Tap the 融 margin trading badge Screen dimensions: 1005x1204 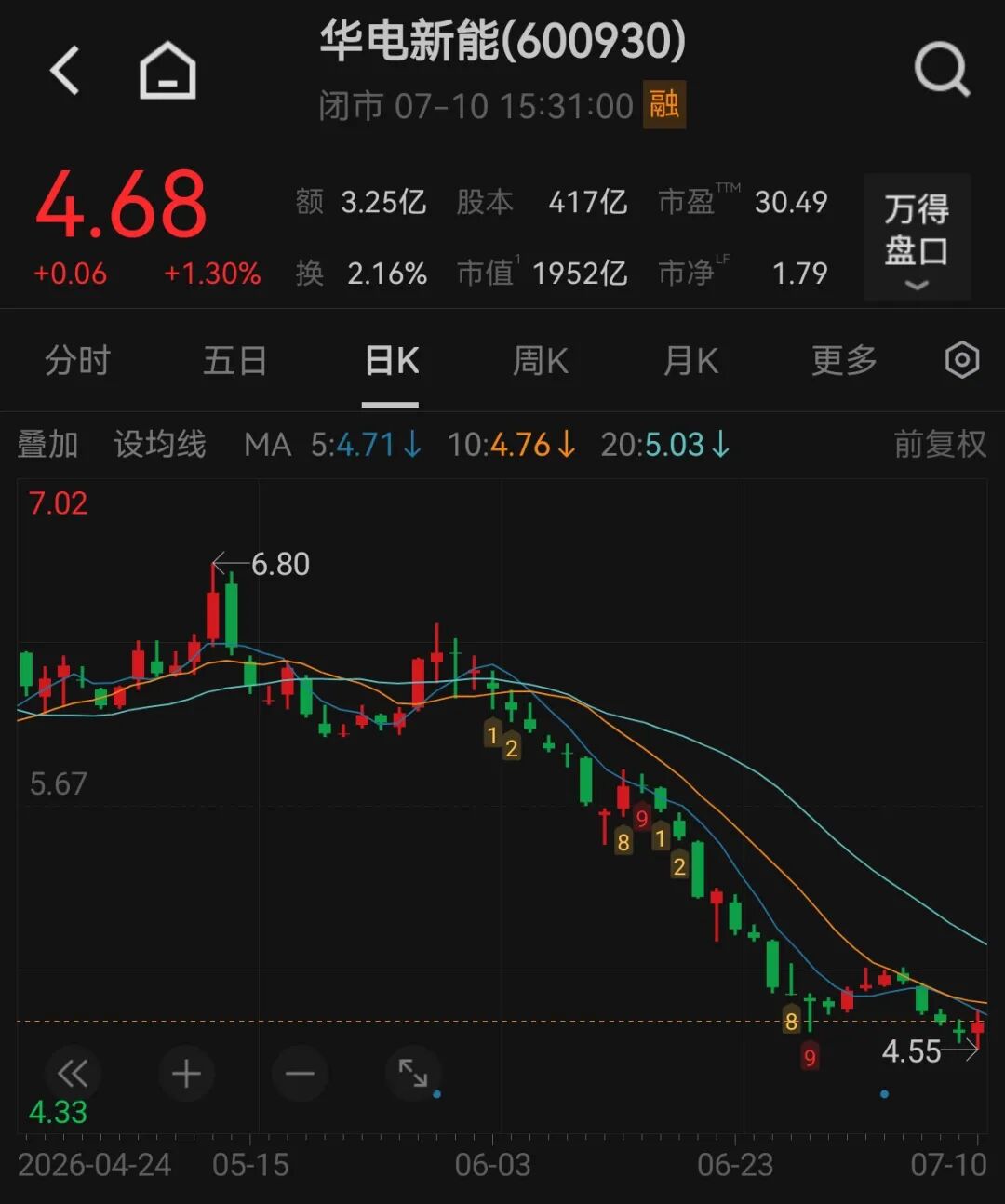(664, 104)
